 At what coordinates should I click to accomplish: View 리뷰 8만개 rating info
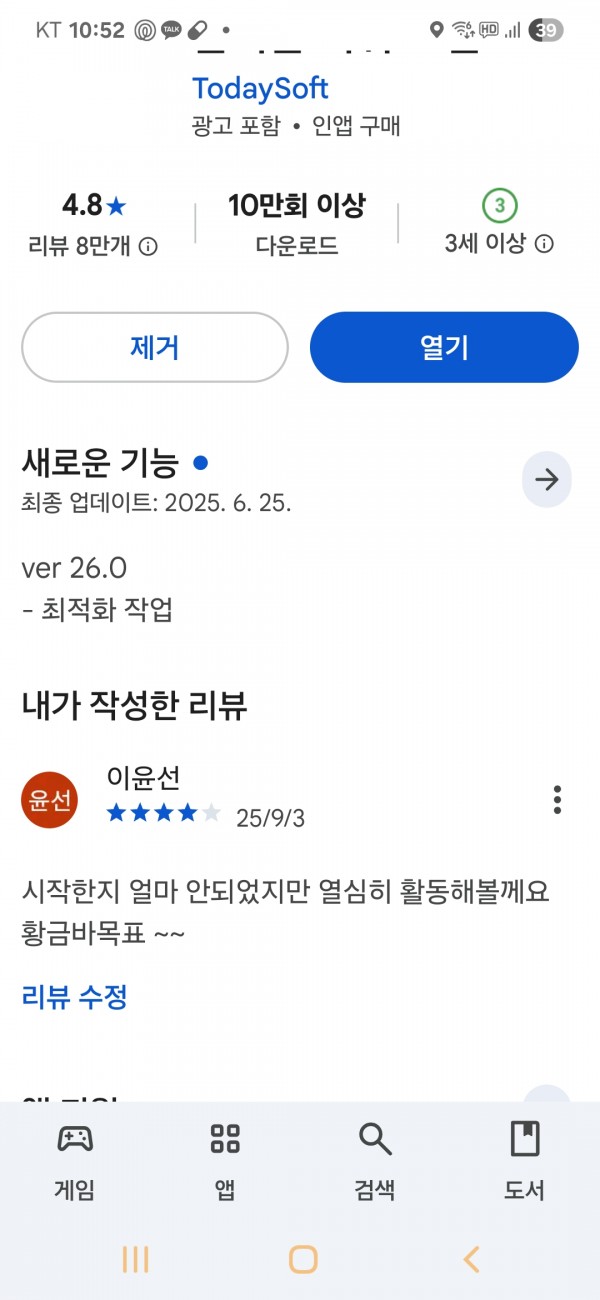93,245
